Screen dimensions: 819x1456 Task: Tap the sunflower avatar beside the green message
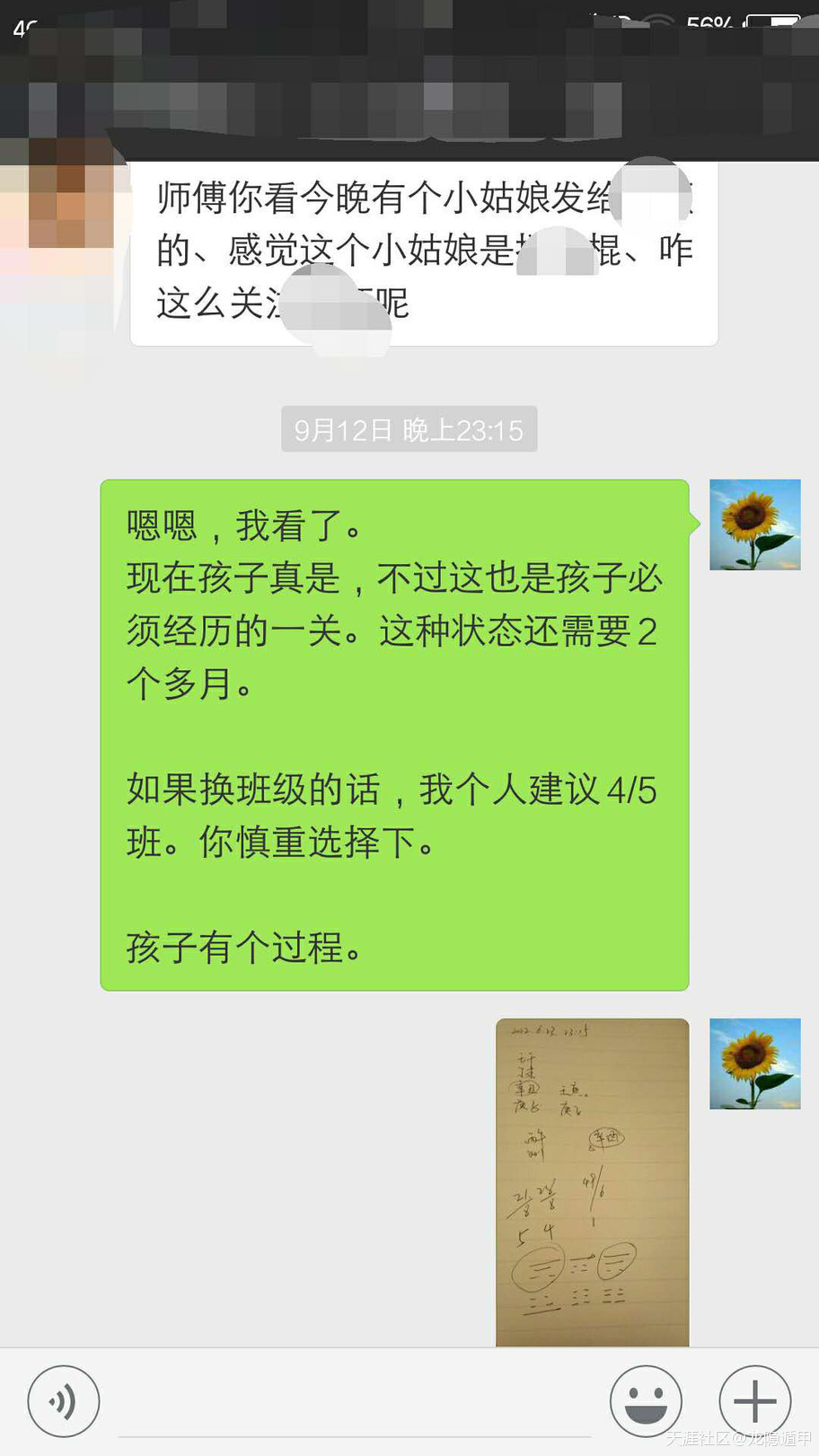click(x=754, y=525)
